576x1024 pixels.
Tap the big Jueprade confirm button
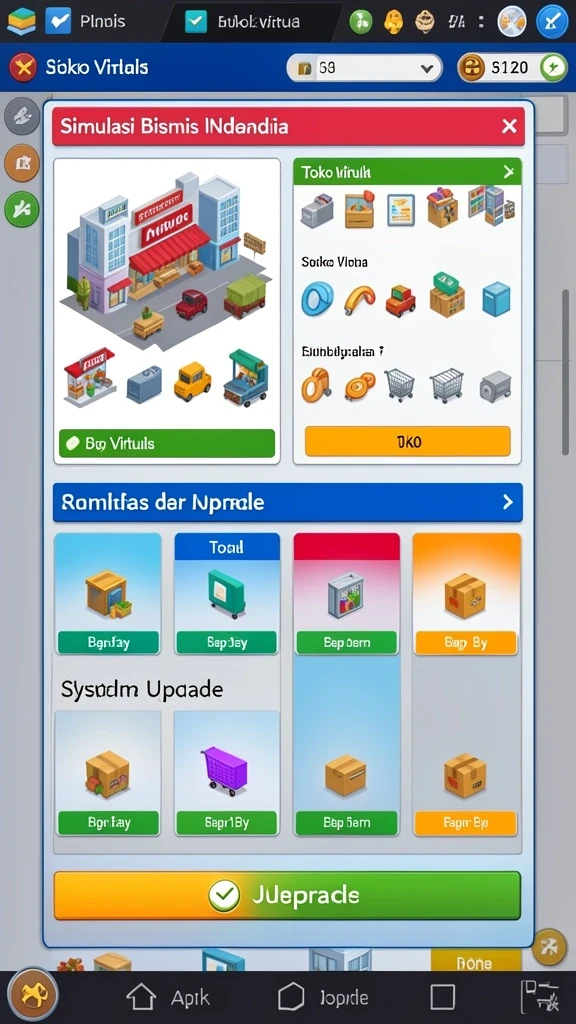click(x=287, y=895)
